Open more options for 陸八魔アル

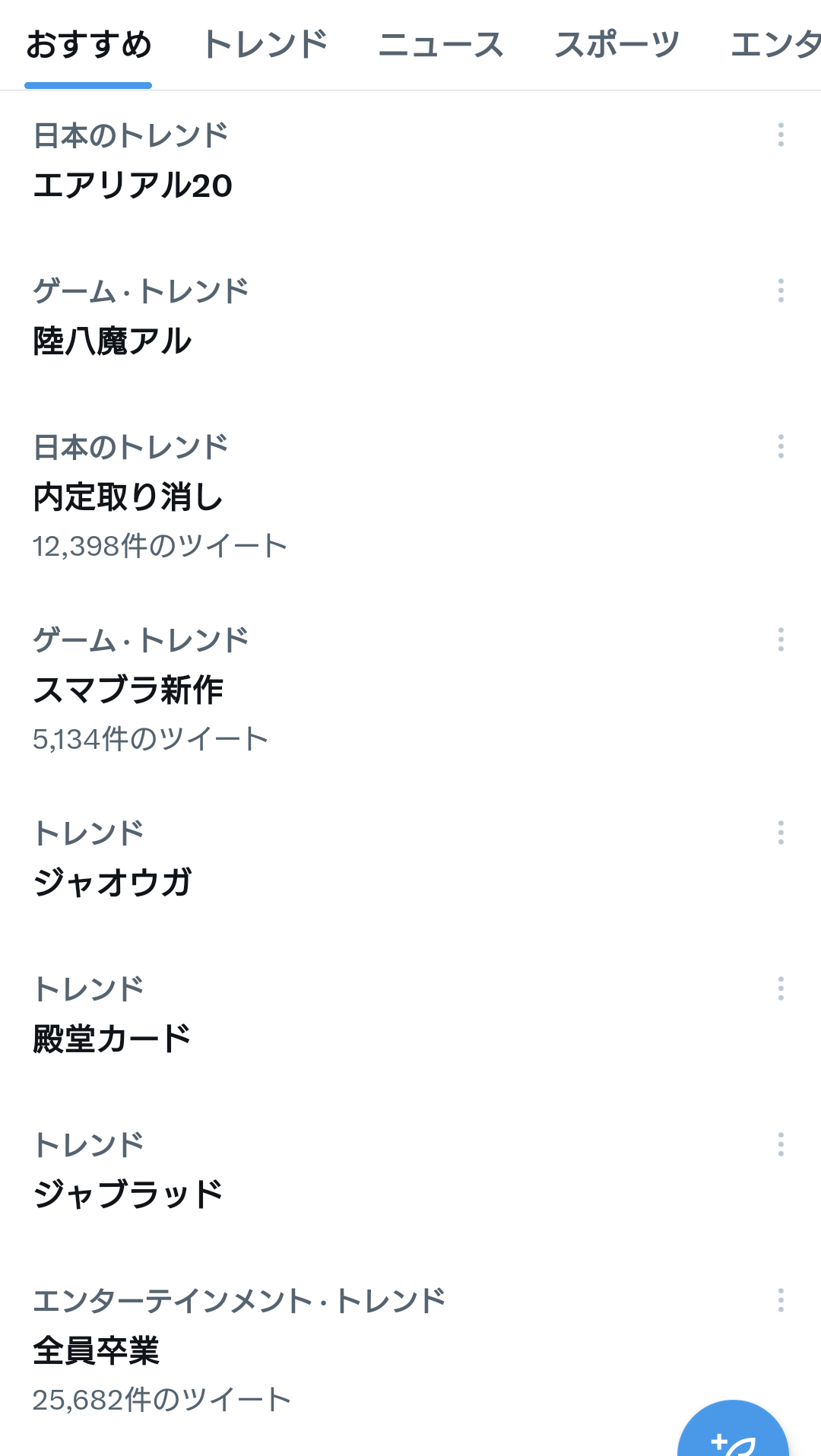click(x=781, y=290)
